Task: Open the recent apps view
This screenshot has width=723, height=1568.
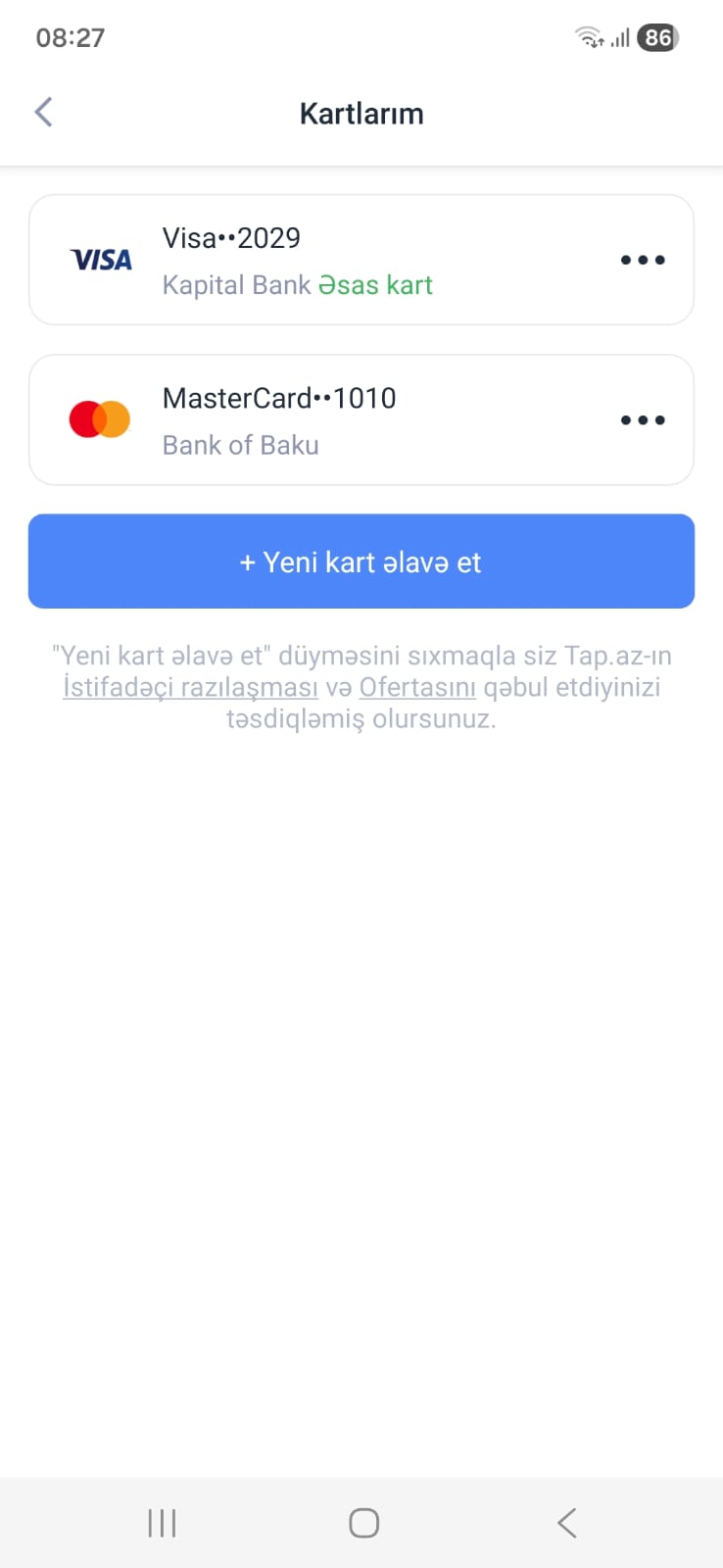Action: (x=162, y=1523)
